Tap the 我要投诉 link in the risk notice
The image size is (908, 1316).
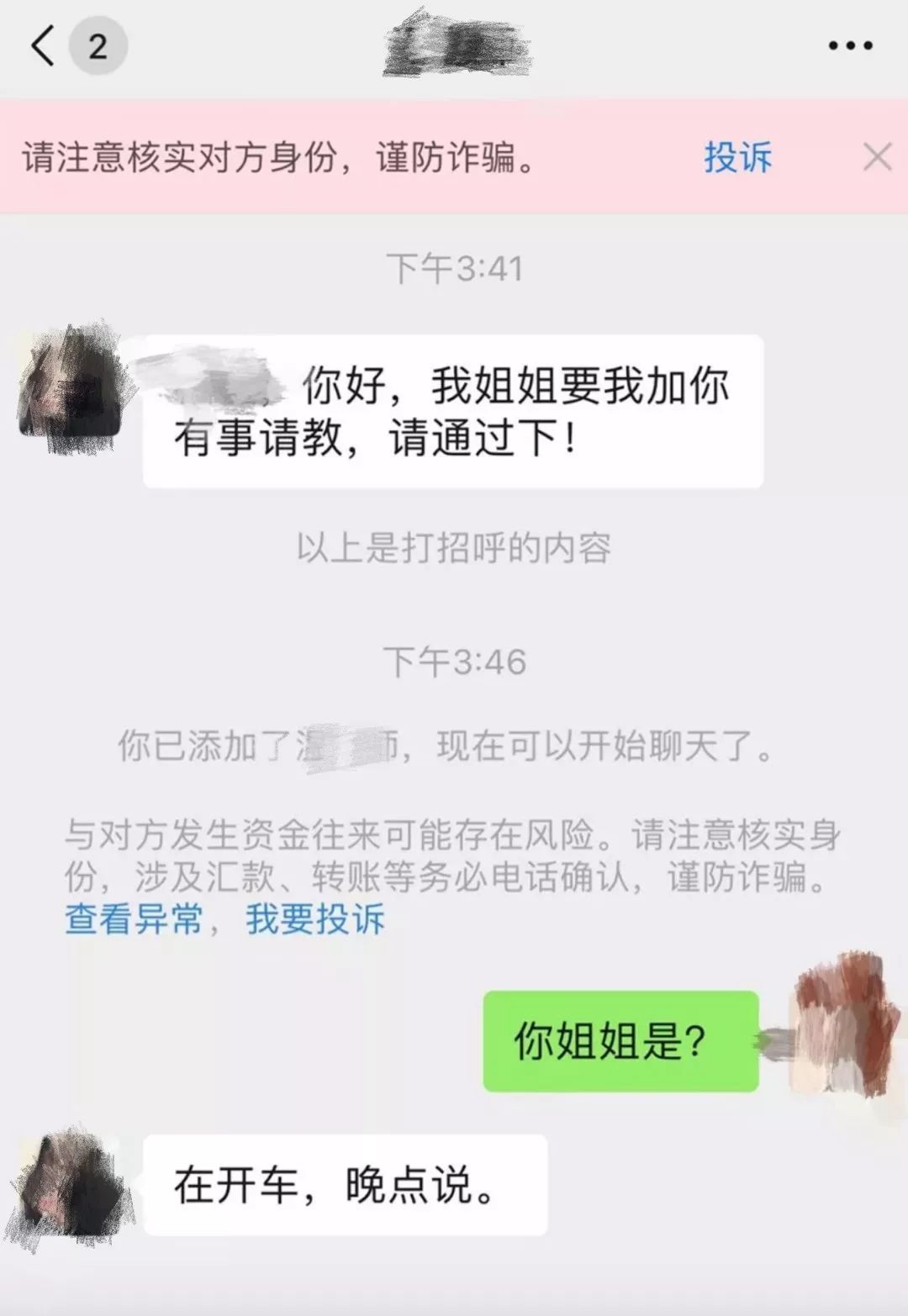314,922
